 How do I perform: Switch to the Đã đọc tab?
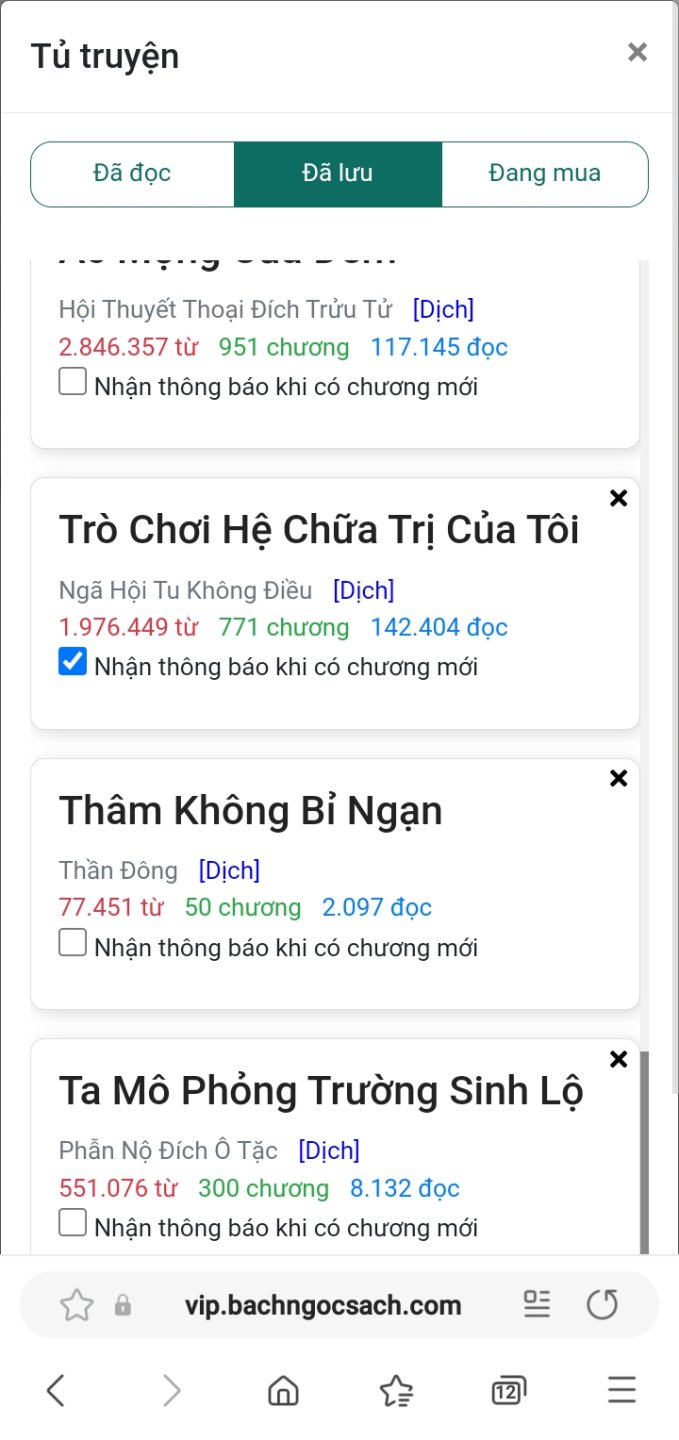coord(132,173)
